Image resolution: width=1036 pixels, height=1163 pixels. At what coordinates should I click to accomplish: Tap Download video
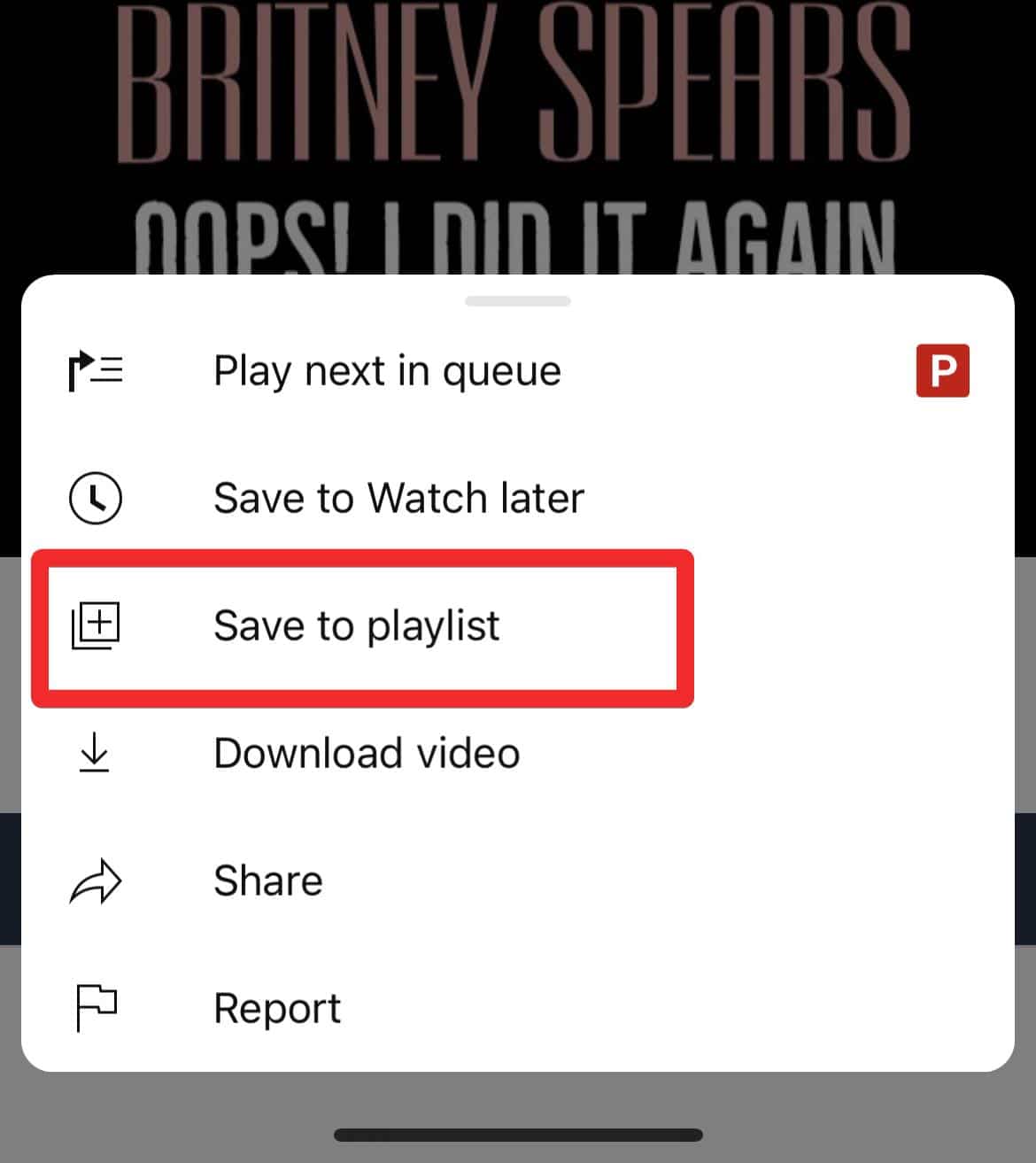click(367, 753)
